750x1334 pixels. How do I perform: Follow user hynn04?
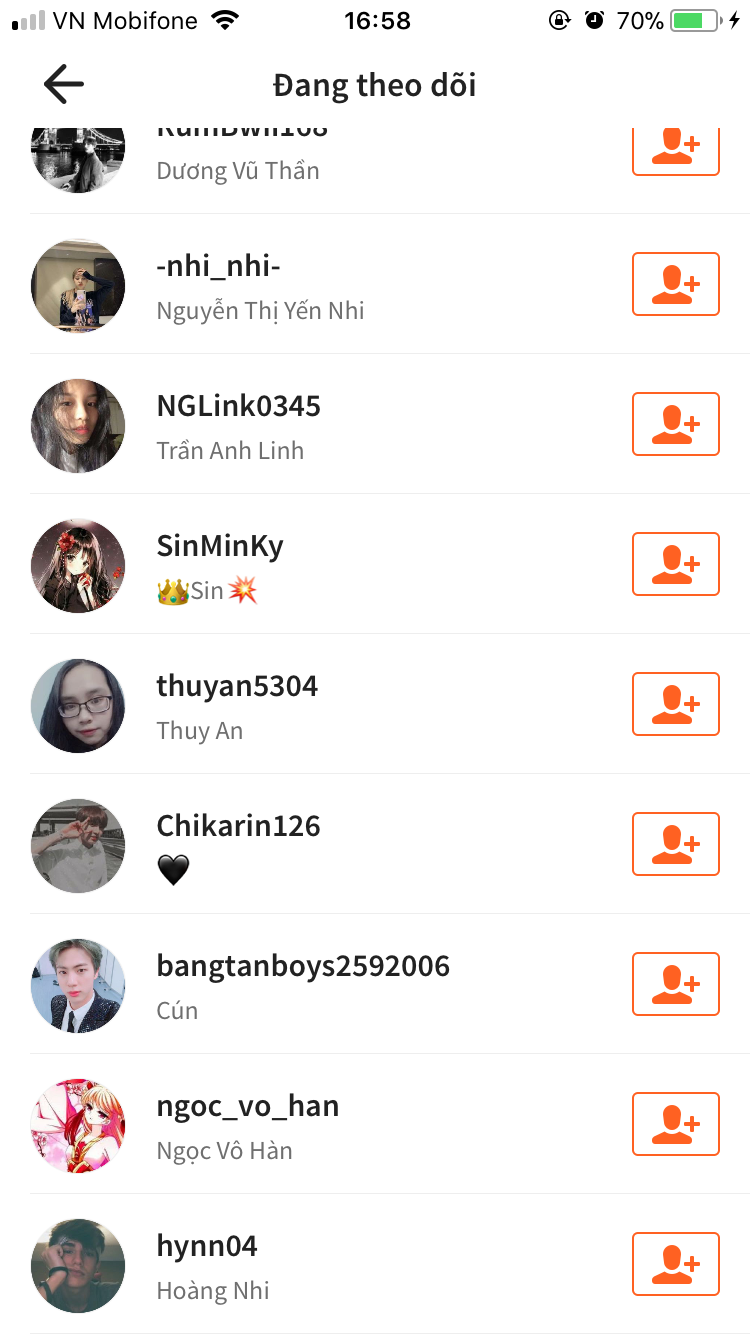click(x=676, y=1264)
